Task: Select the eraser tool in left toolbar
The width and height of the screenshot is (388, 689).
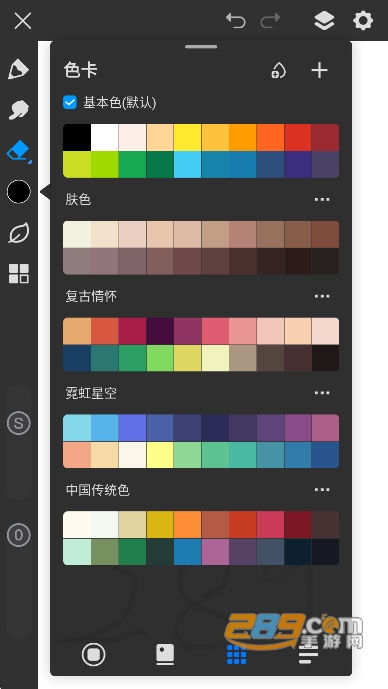Action: pyautogui.click(x=18, y=151)
